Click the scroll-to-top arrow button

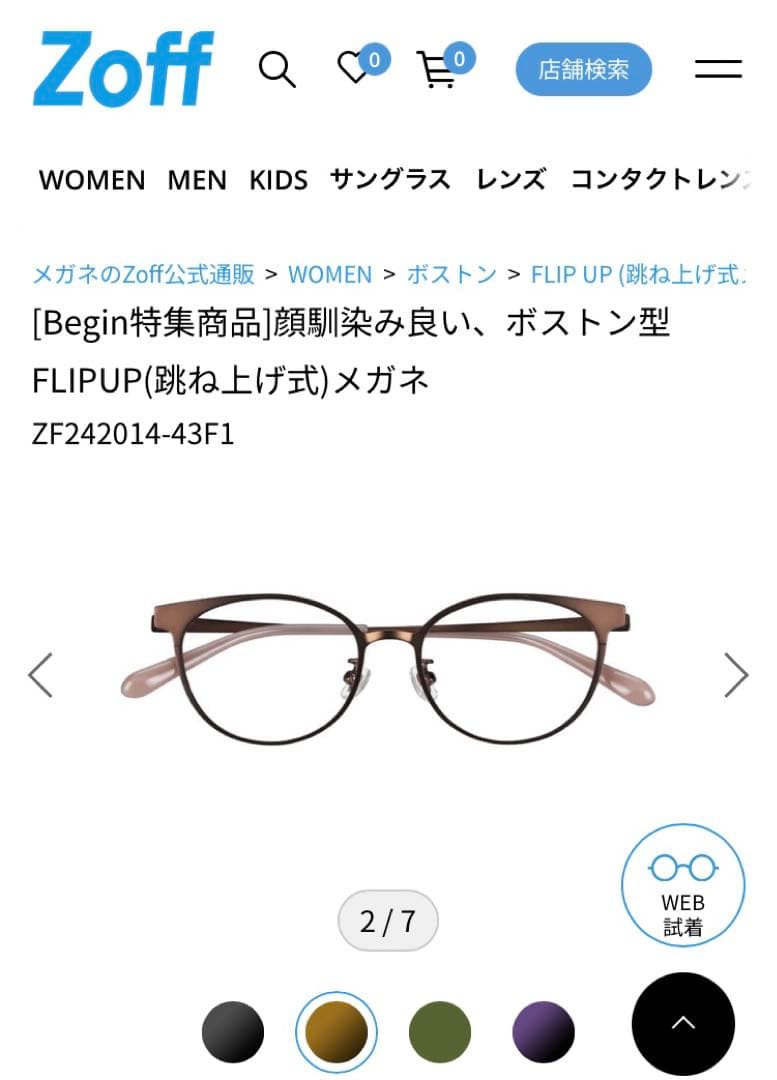pyautogui.click(x=682, y=1024)
